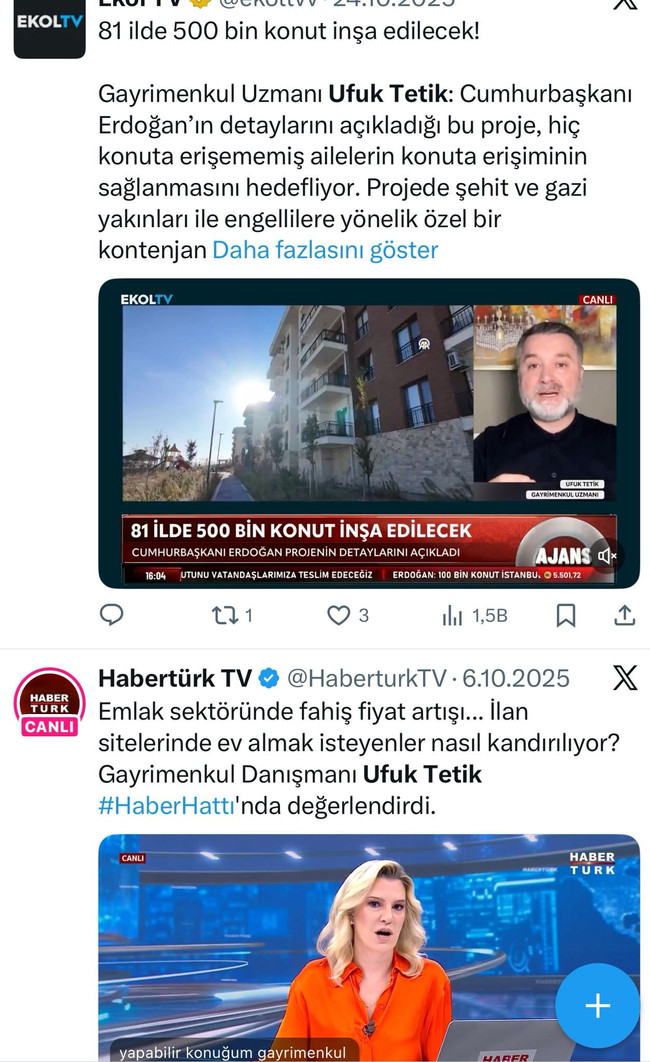Like the Ekol TV tweet
This screenshot has width=650, height=1062.
(x=340, y=615)
